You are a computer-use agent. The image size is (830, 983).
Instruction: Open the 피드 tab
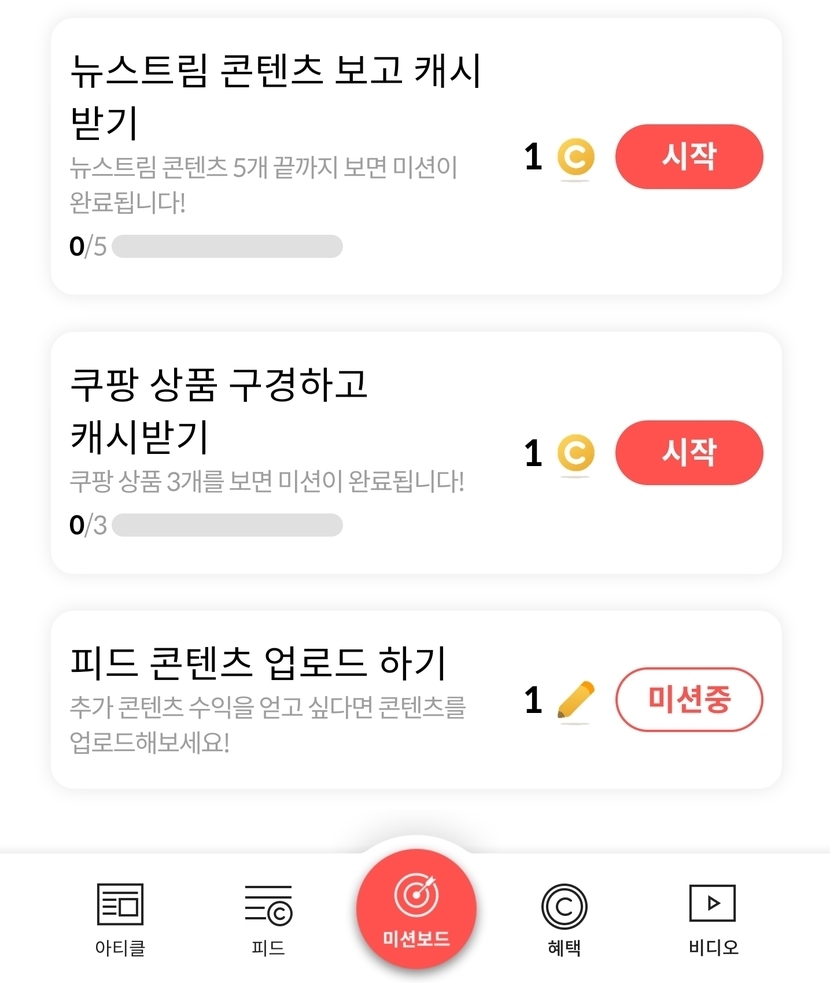tap(268, 919)
